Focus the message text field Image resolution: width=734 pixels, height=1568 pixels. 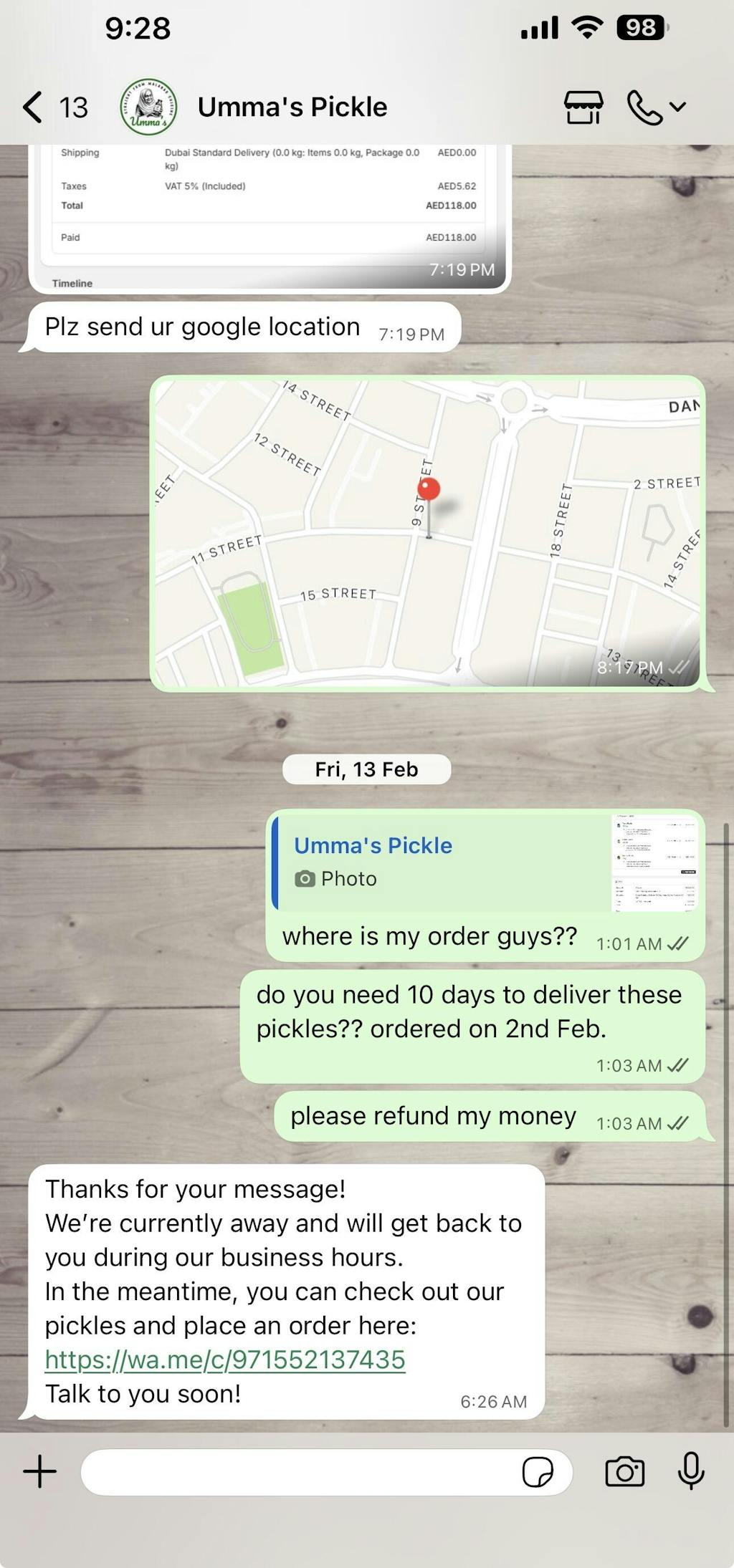pos(297,1472)
